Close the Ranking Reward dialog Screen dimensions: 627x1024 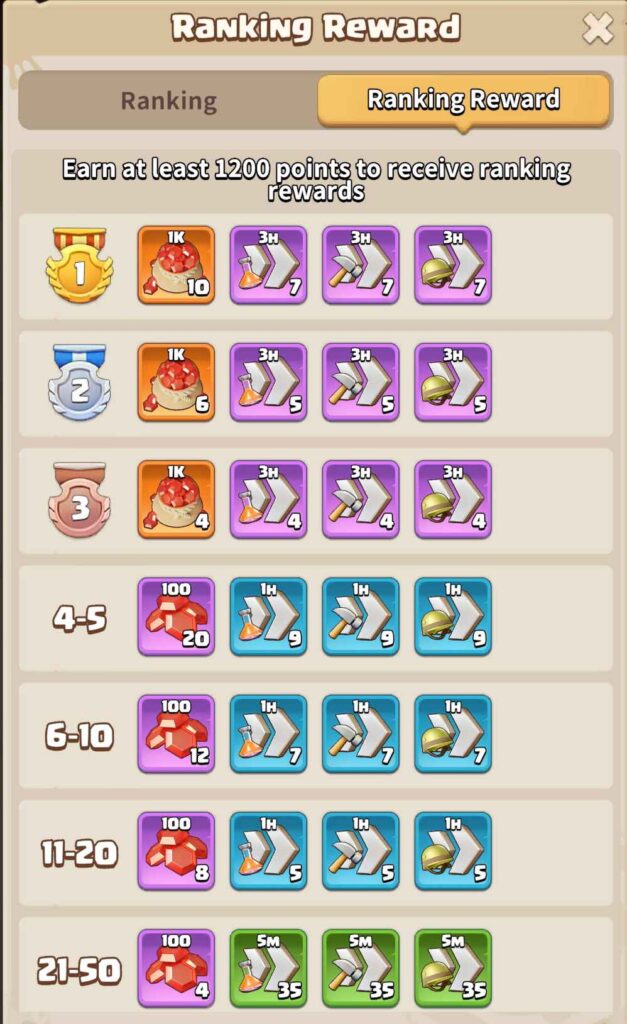point(597,29)
